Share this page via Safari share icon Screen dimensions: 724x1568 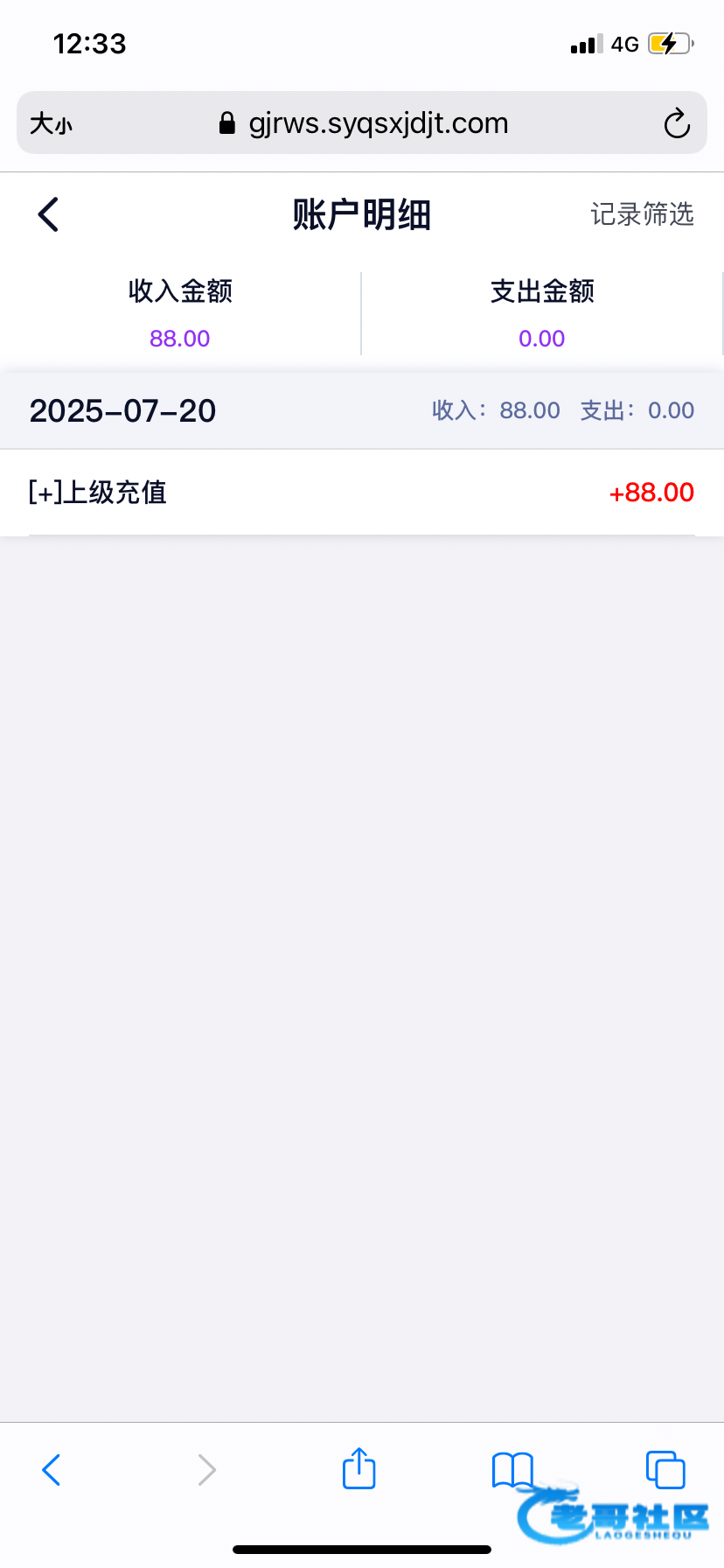click(x=359, y=1468)
